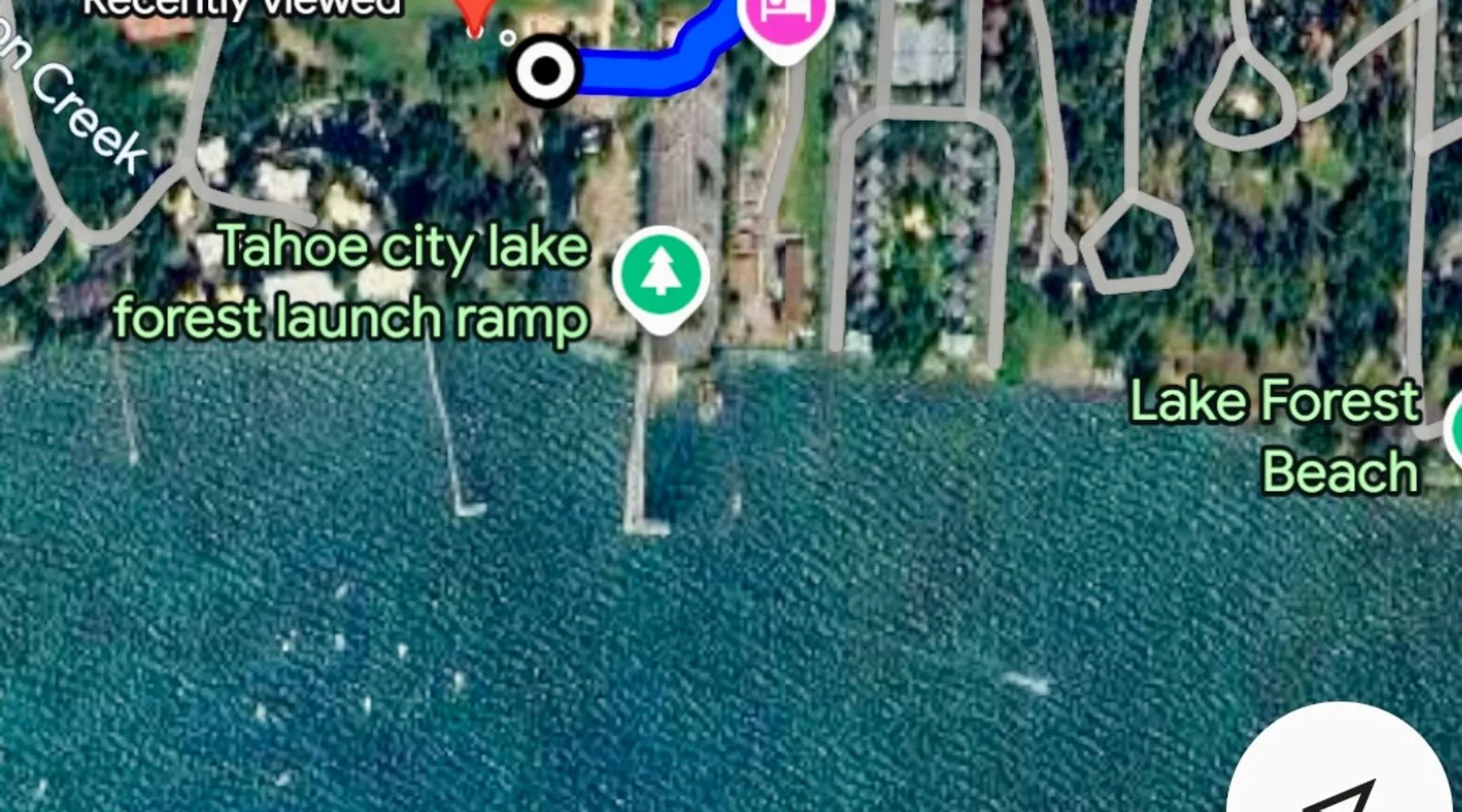Tap the pink hotel marker
Viewport: 1462px width, 812px height.
(x=784, y=18)
